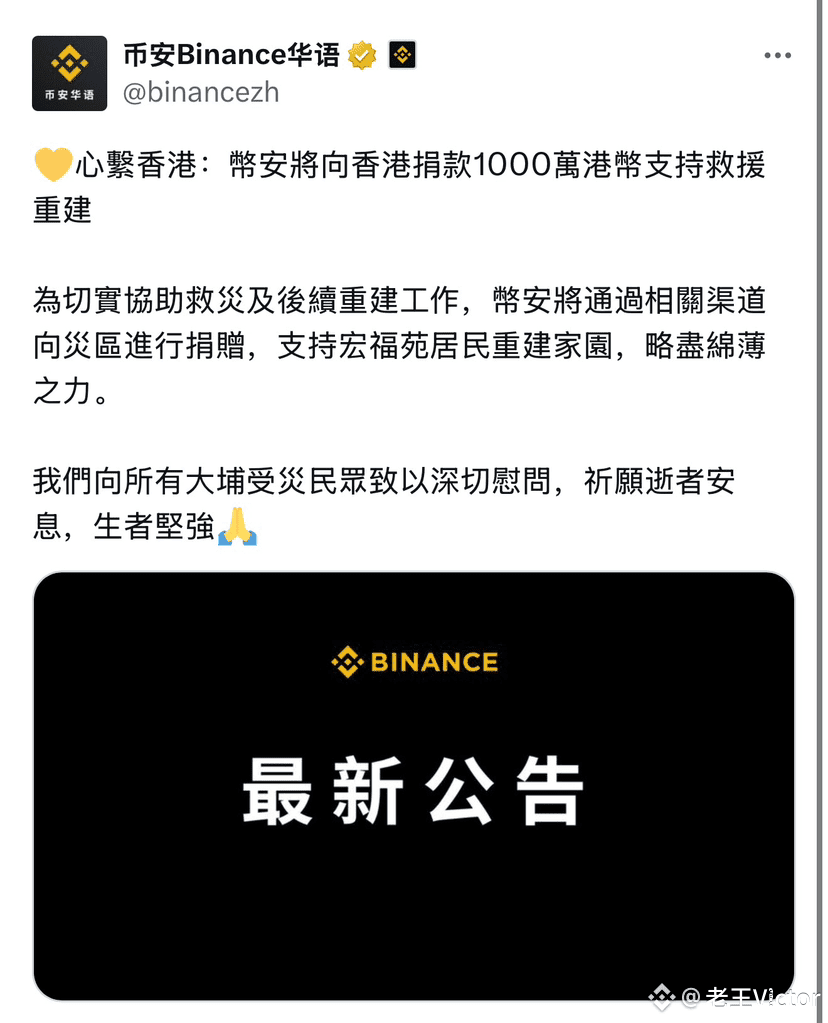
Task: Click the post headline about Hong Kong donation
Action: coord(400,188)
